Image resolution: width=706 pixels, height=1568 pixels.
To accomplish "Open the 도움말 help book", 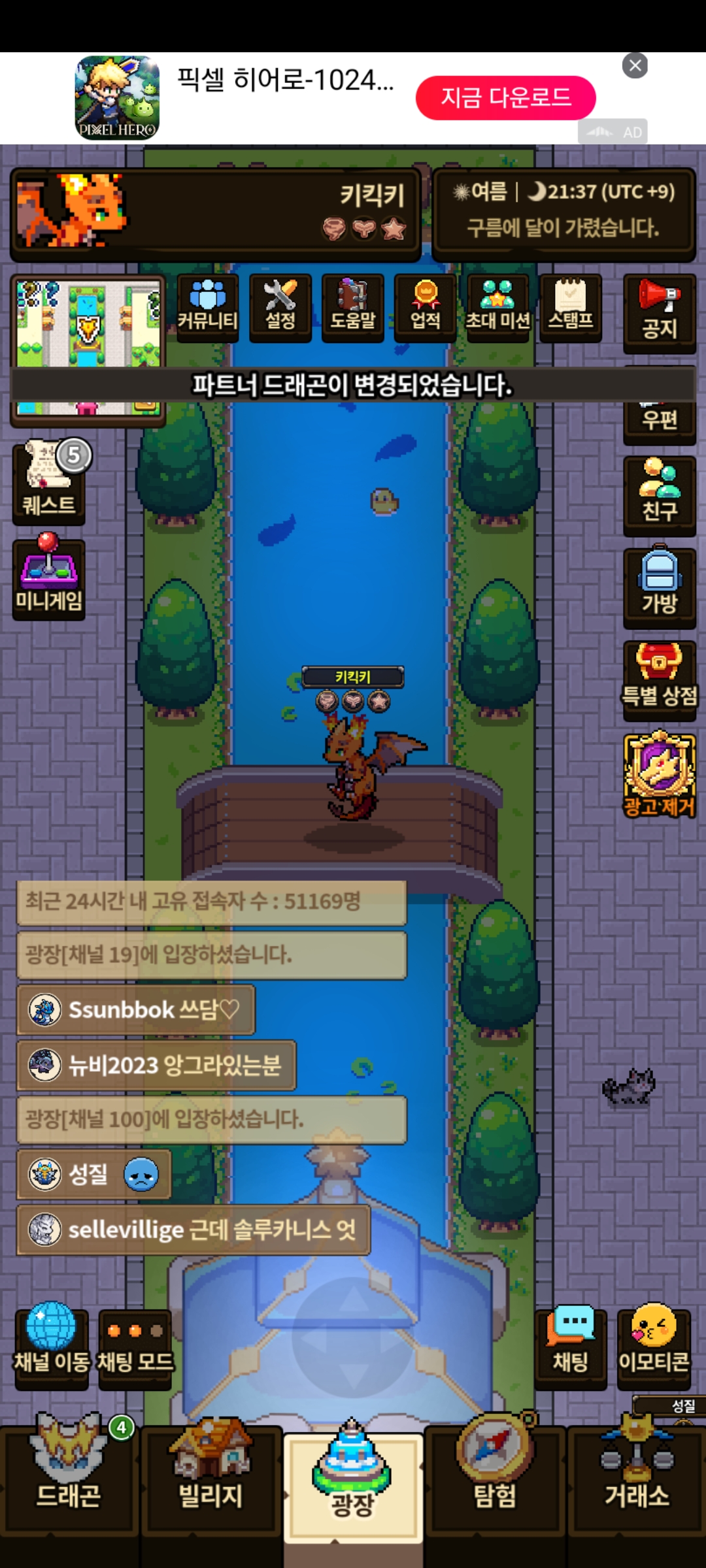I will pos(353,306).
